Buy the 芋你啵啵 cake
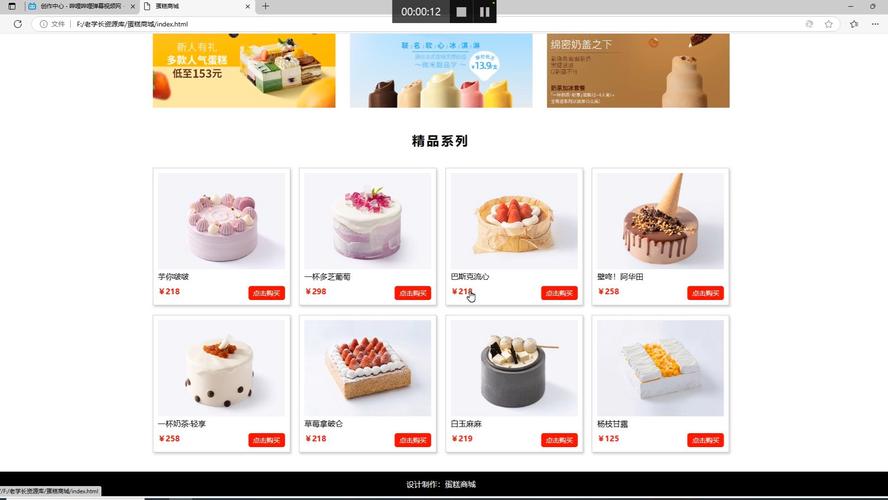The image size is (888, 500). click(266, 293)
